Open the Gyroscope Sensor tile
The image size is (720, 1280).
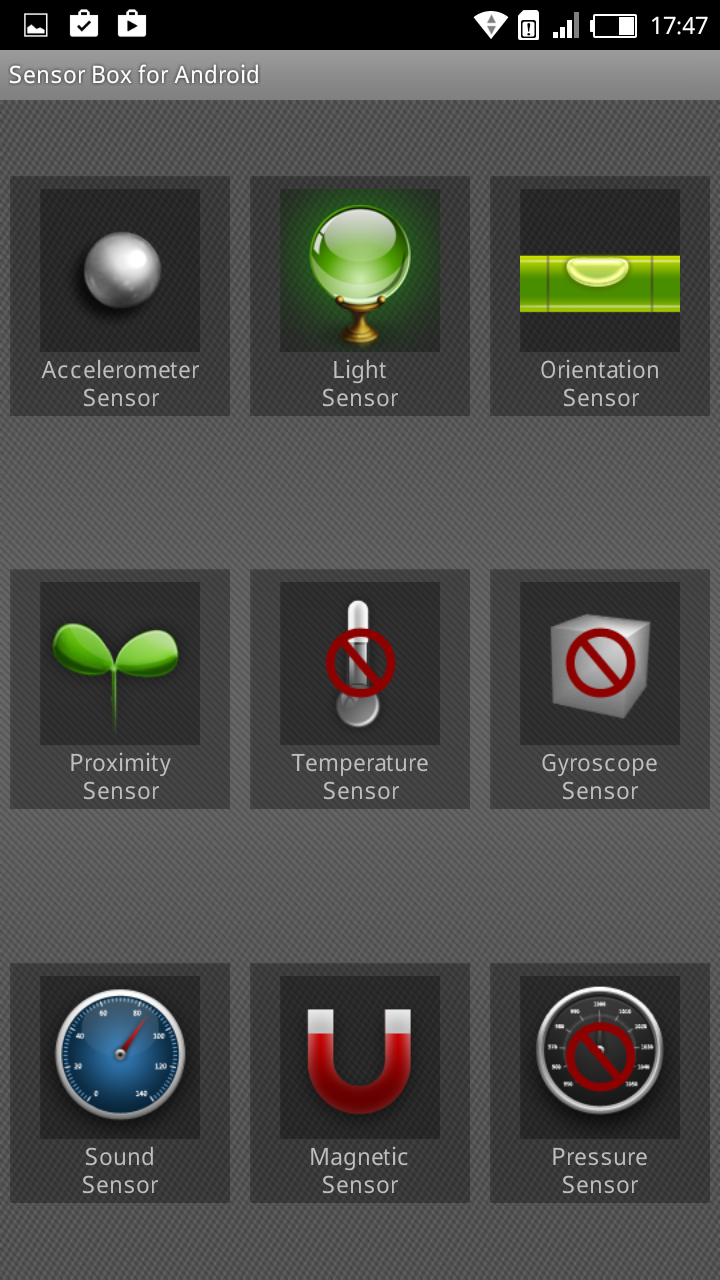click(x=600, y=689)
